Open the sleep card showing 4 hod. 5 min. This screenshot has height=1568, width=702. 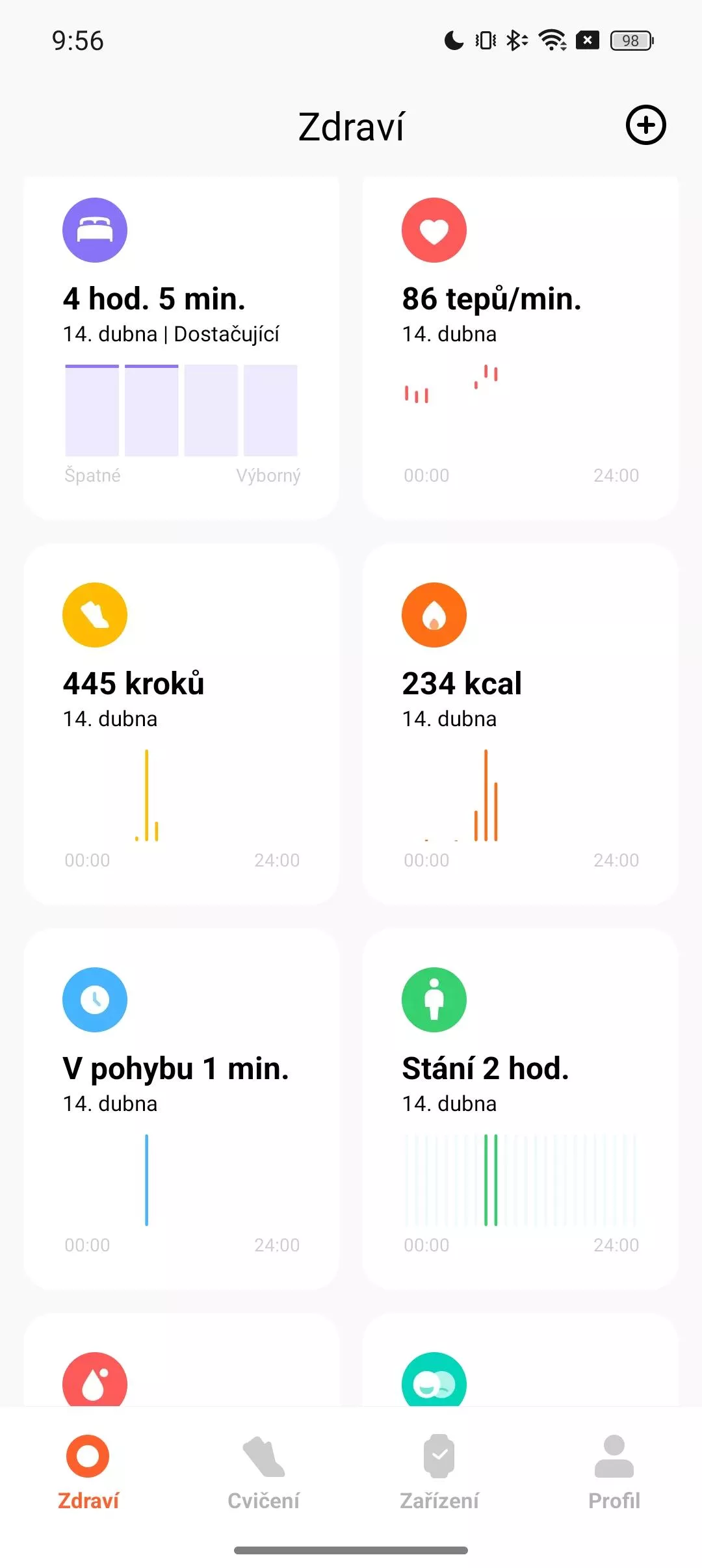[x=181, y=348]
